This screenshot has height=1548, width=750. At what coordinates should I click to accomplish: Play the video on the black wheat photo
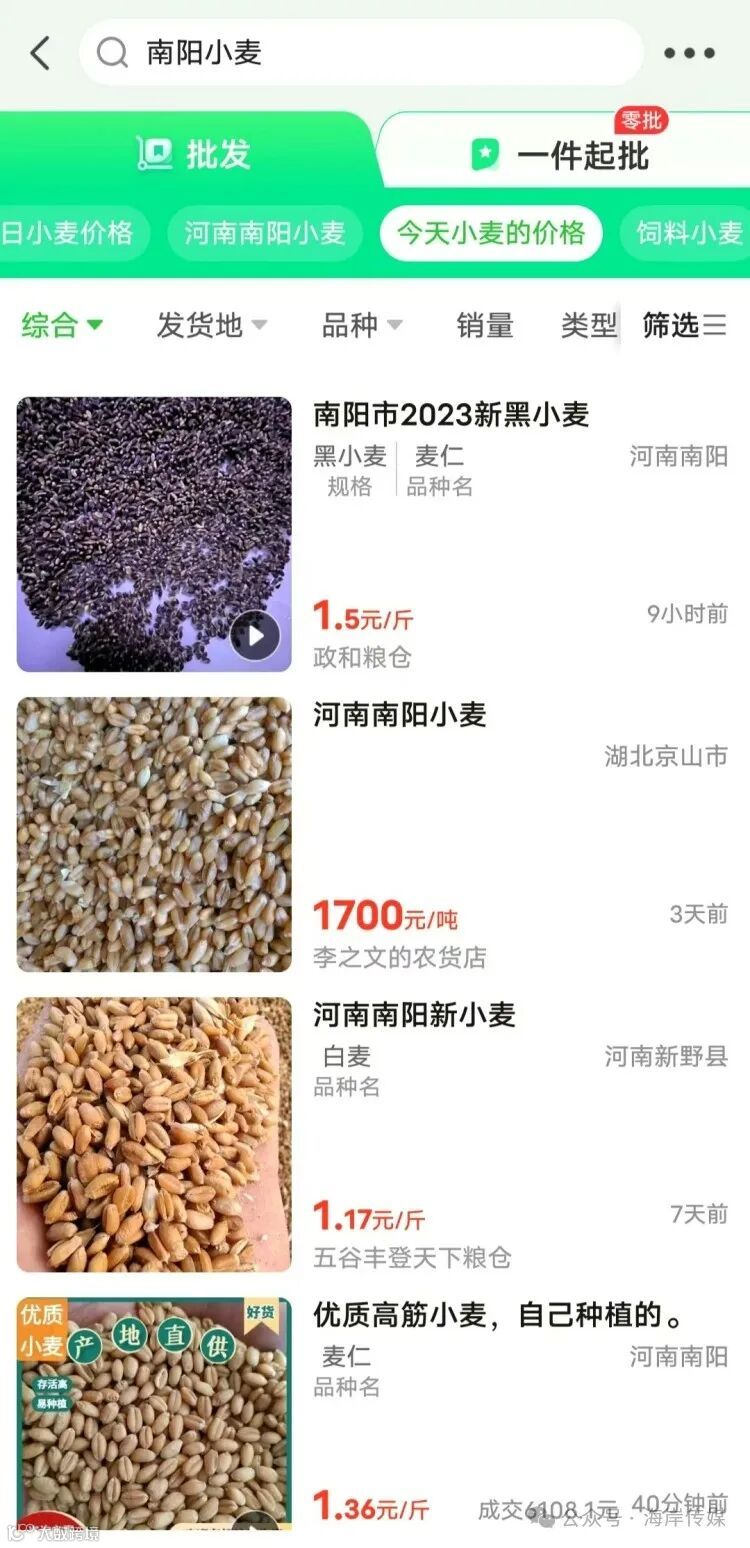pyautogui.click(x=255, y=635)
